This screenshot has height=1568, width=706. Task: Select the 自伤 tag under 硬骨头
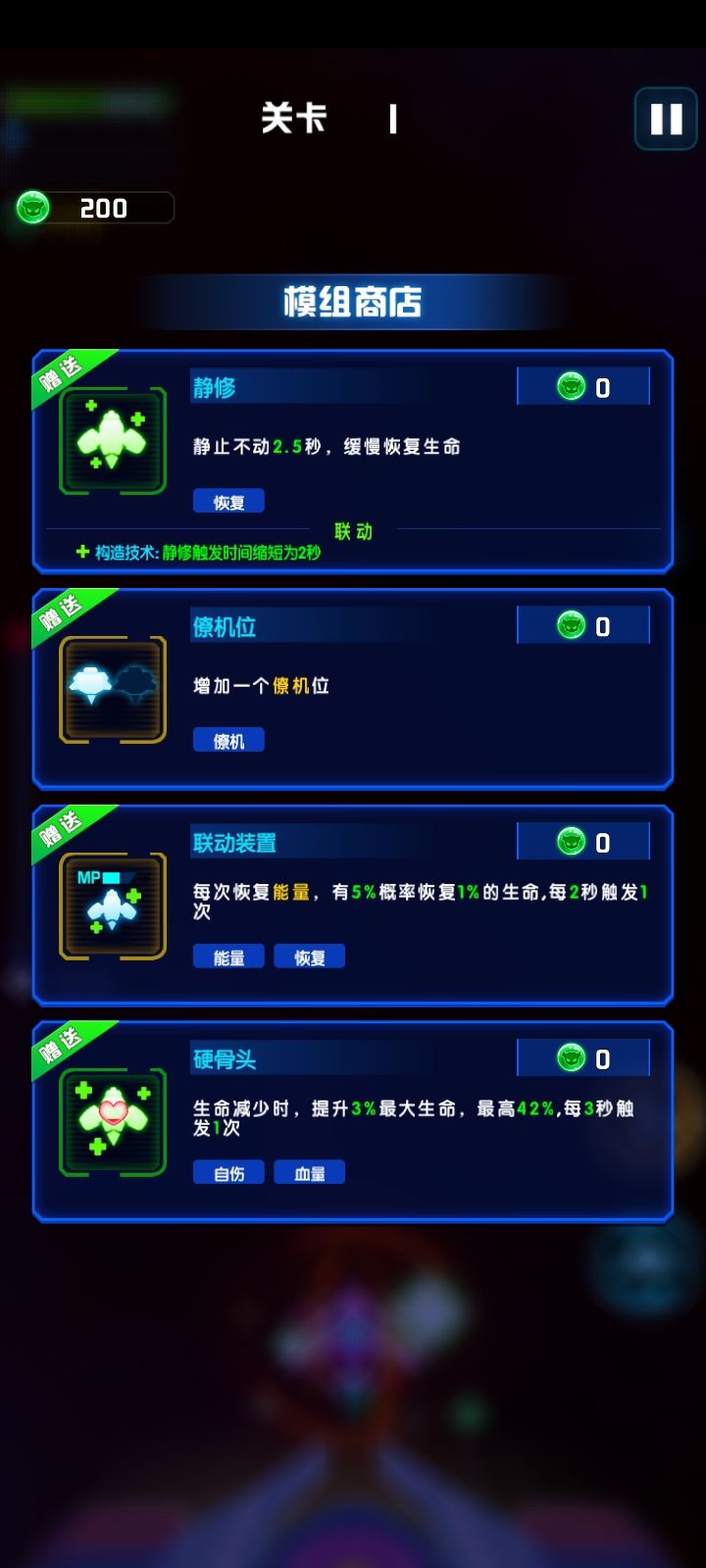click(227, 1172)
